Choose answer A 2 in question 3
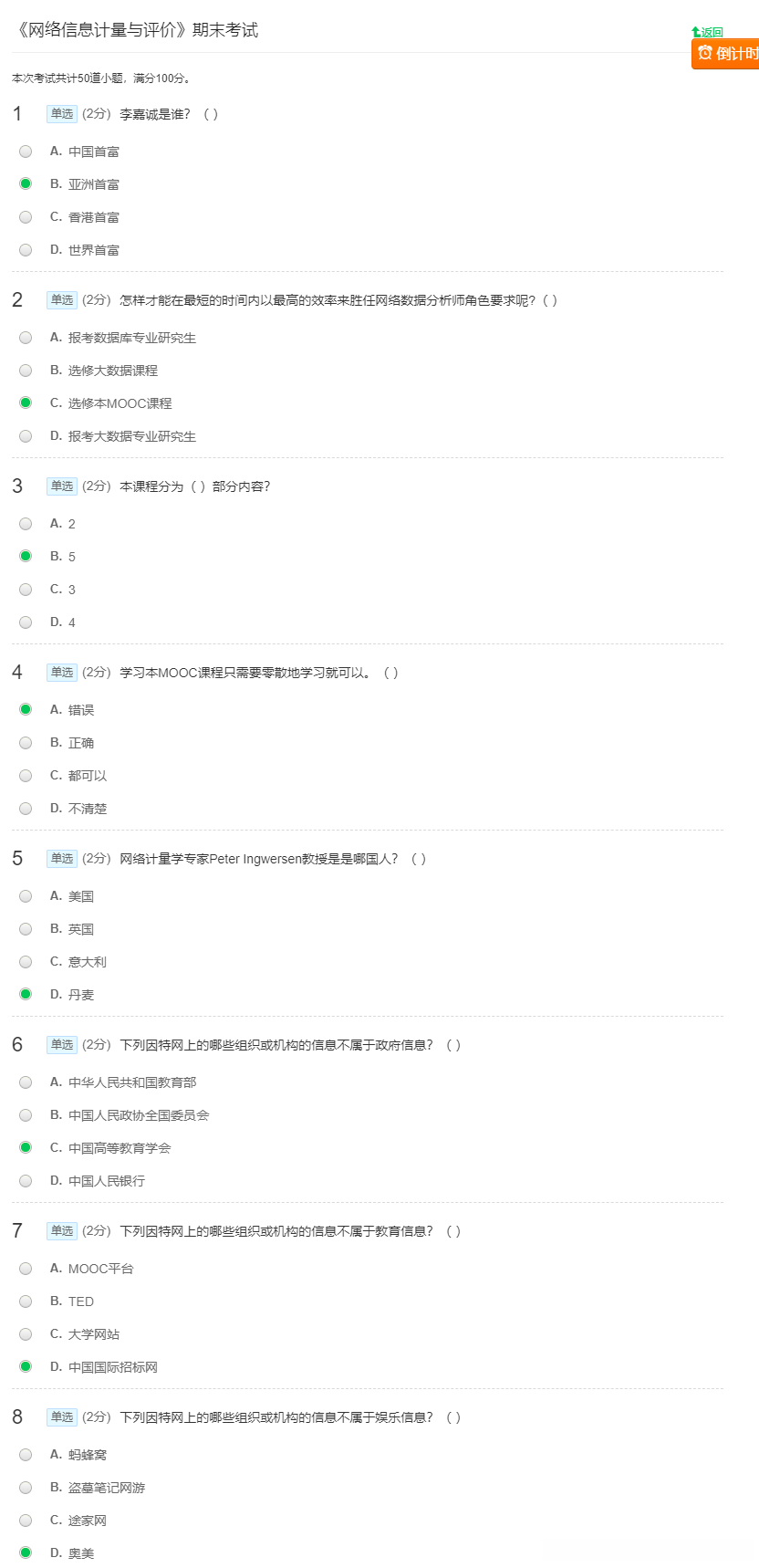 (25, 523)
